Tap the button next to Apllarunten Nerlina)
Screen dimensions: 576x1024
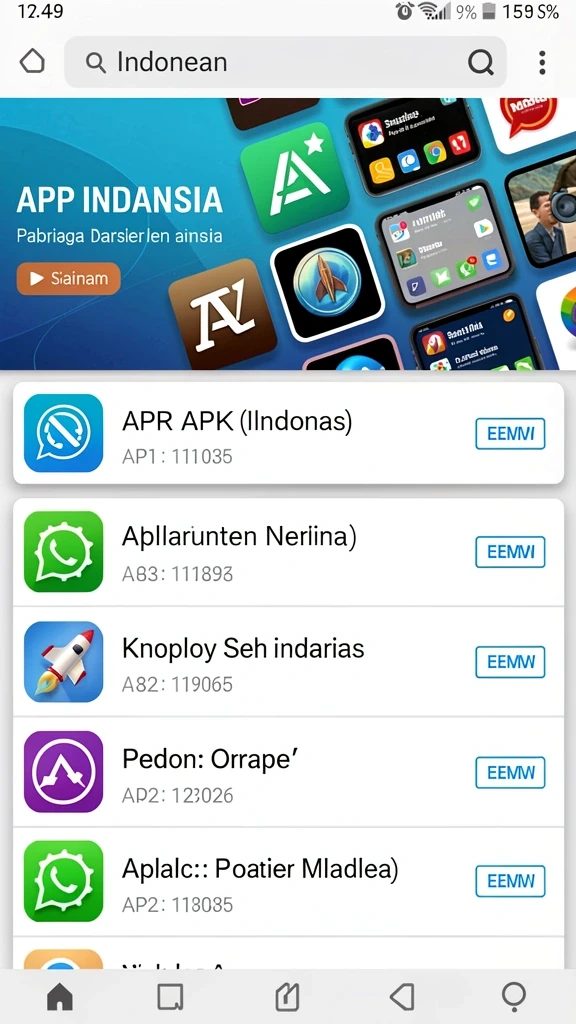(x=510, y=552)
